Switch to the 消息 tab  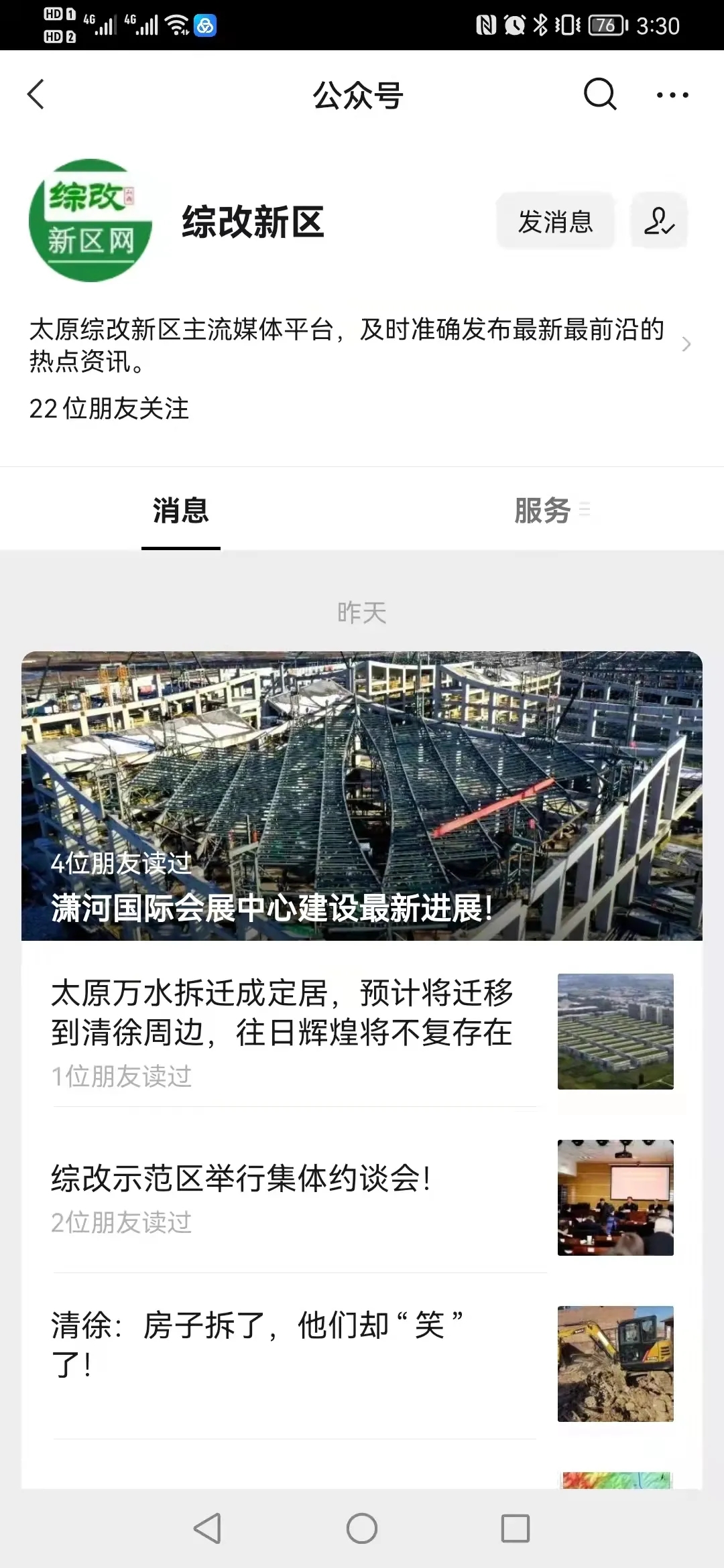(180, 511)
